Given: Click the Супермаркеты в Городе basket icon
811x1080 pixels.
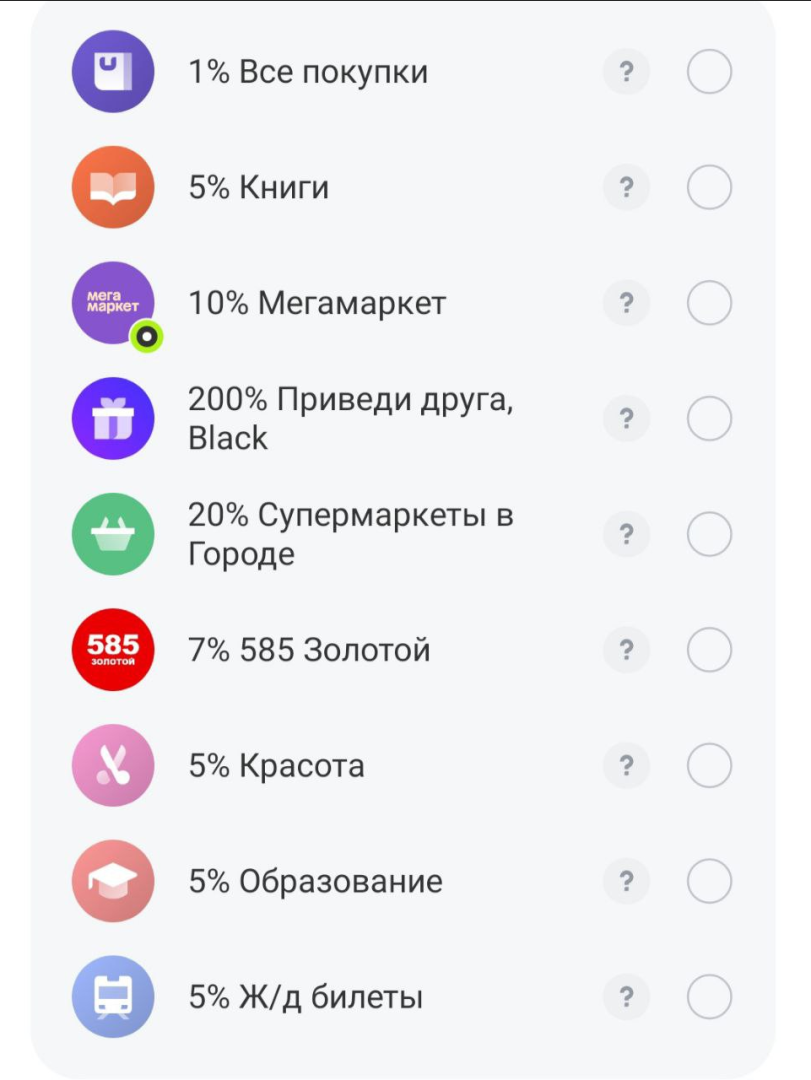Looking at the screenshot, I should pyautogui.click(x=112, y=534).
